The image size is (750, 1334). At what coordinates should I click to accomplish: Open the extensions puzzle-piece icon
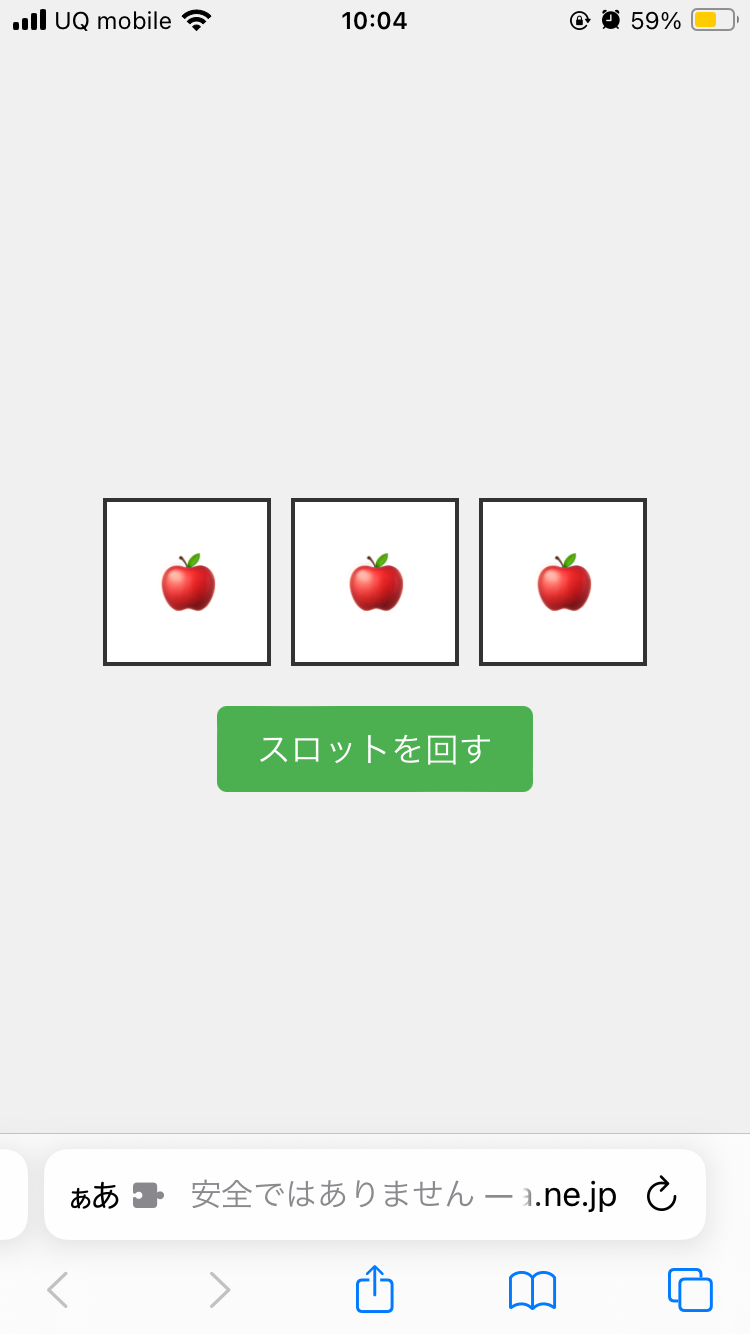point(148,1195)
